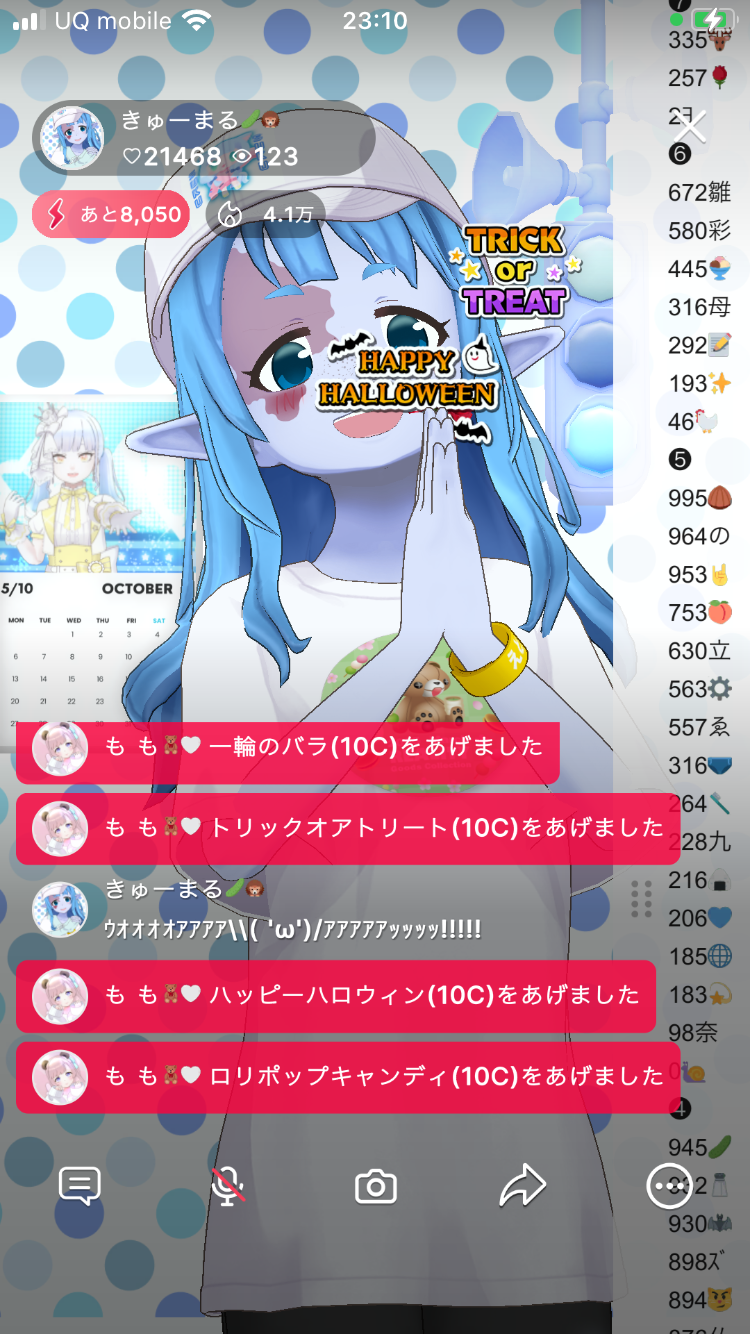Viewport: 750px width, 1334px height.
Task: Open もも's ハッピーハロウィン gift message
Action: (x=336, y=995)
